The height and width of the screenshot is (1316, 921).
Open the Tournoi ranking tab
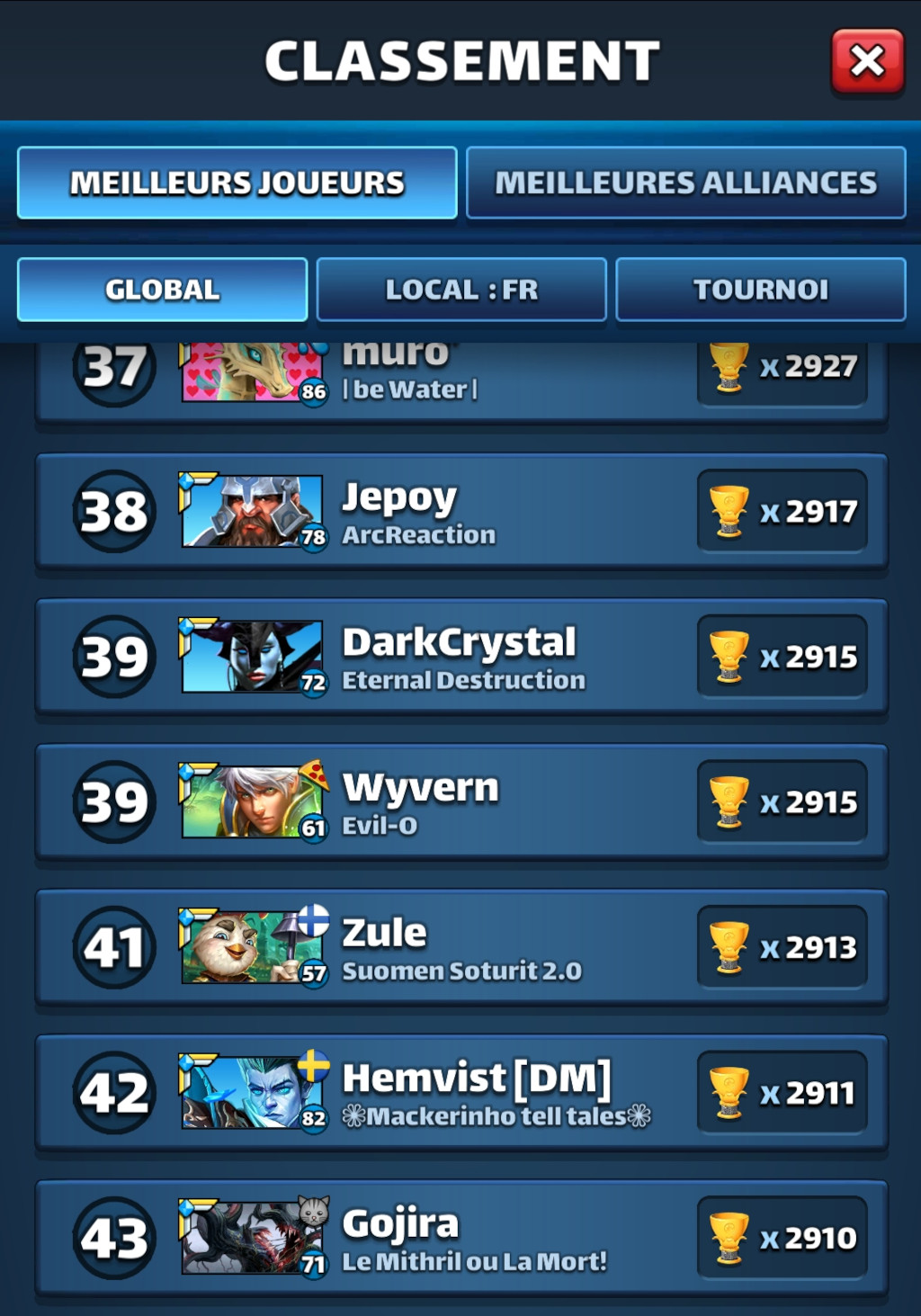coord(760,290)
